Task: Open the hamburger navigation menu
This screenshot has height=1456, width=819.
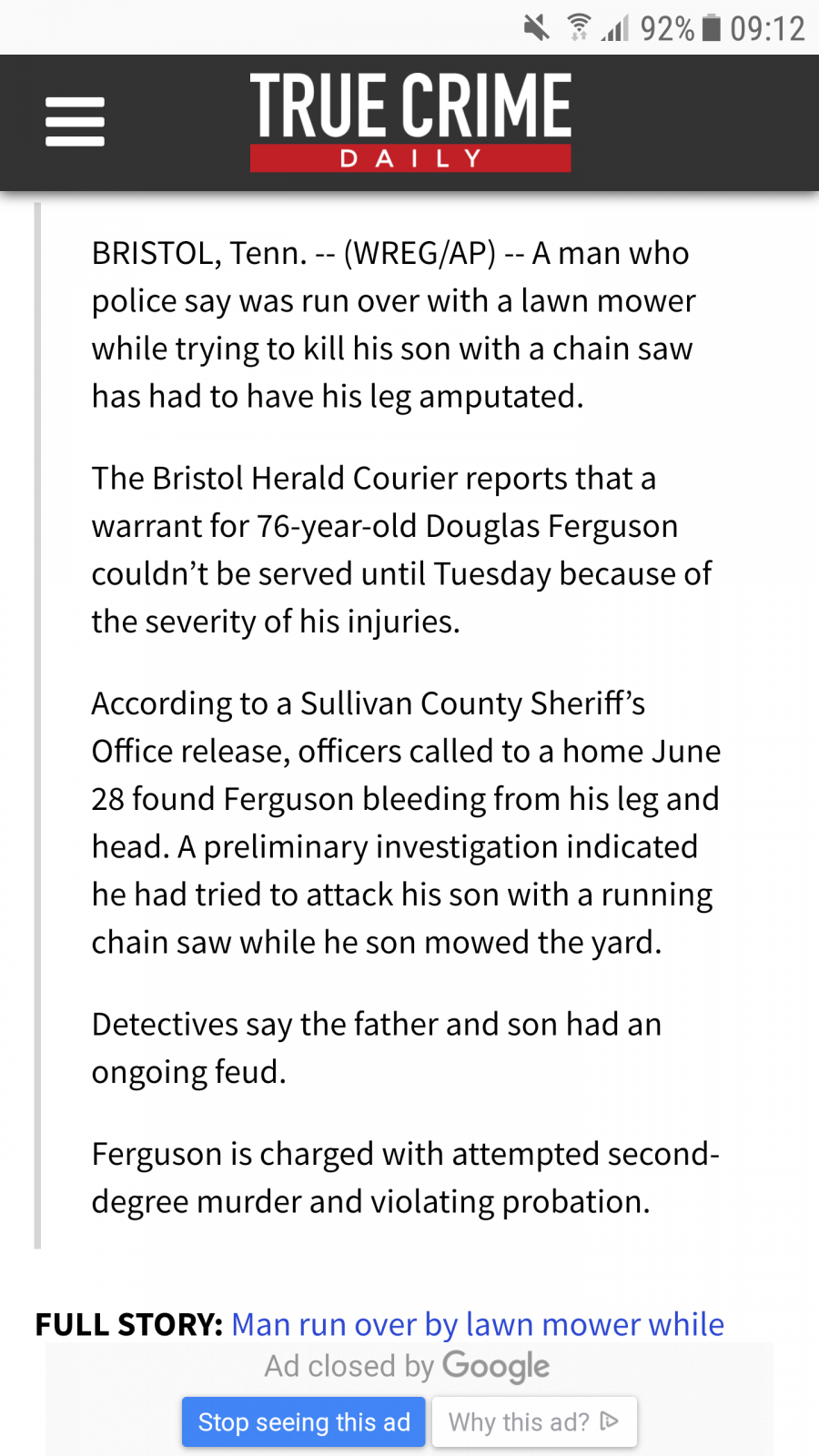Action: 75,122
